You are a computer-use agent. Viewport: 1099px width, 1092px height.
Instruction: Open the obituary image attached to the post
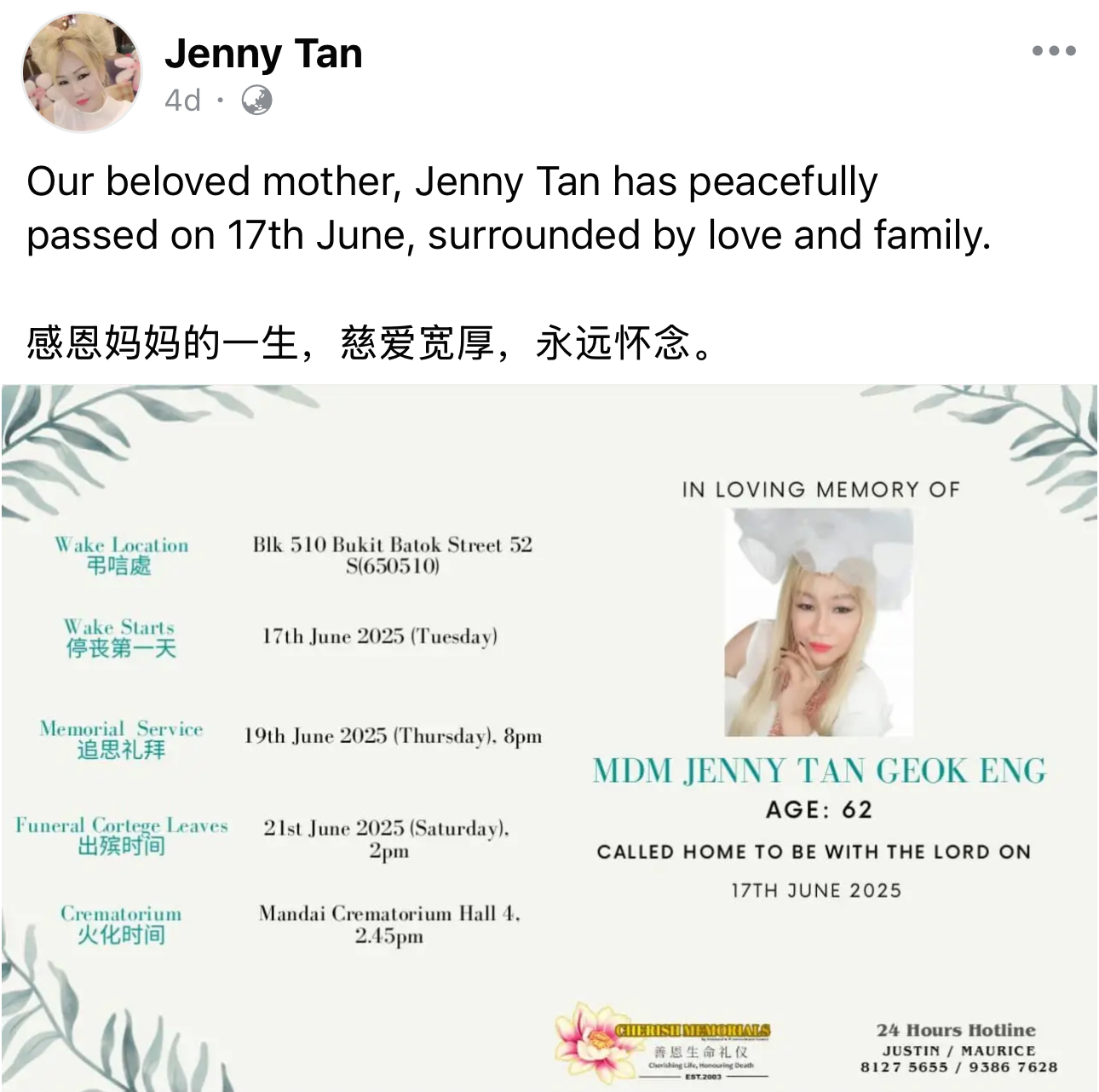click(x=549, y=737)
